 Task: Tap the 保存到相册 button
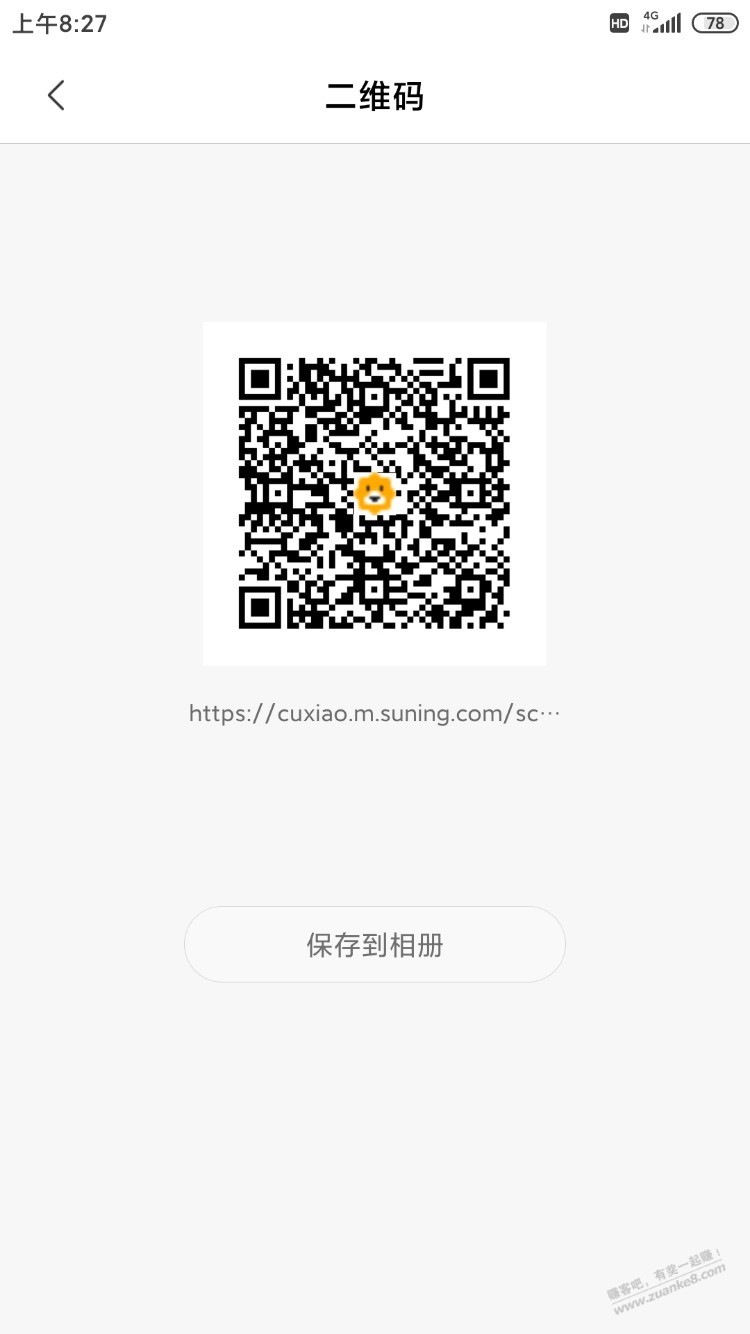[375, 944]
